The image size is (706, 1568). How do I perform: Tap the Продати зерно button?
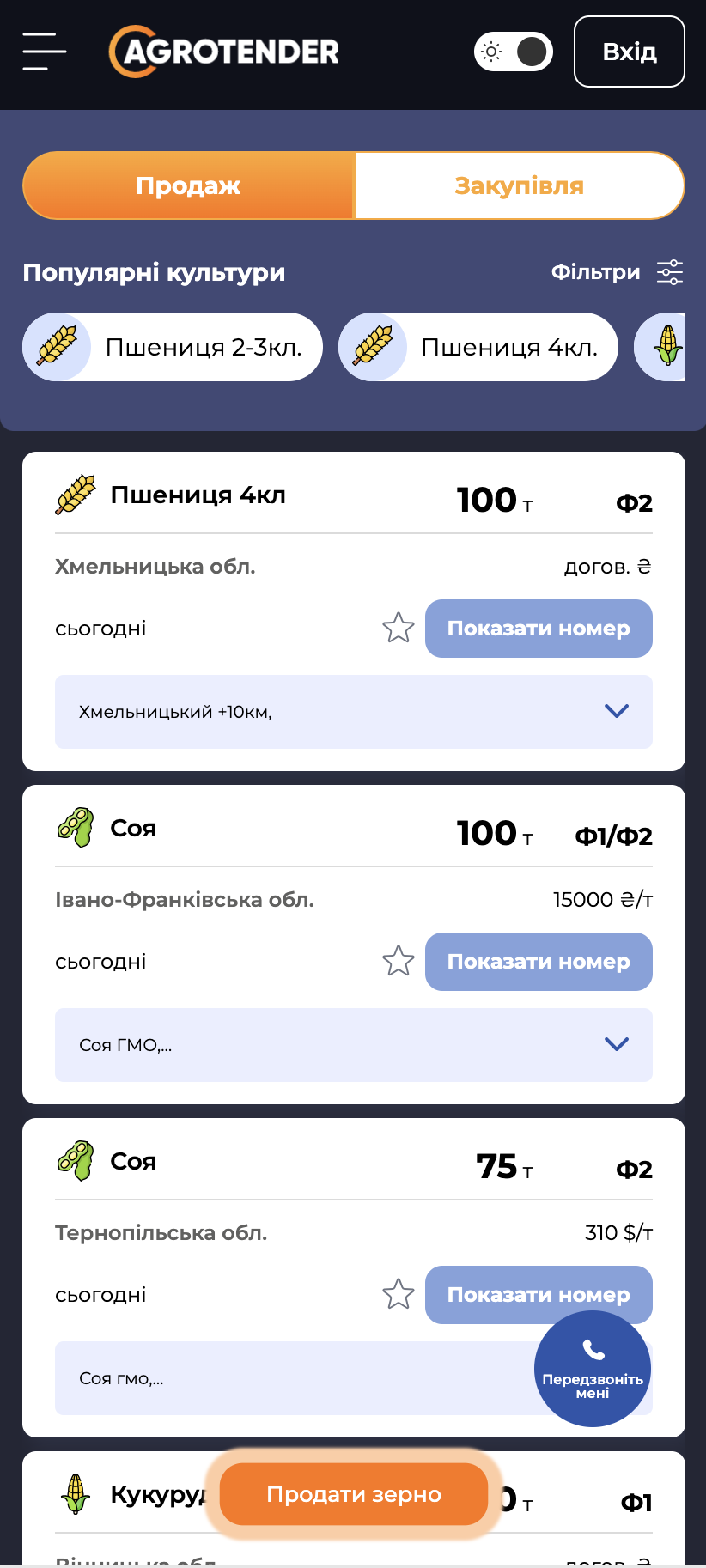pos(354,1494)
